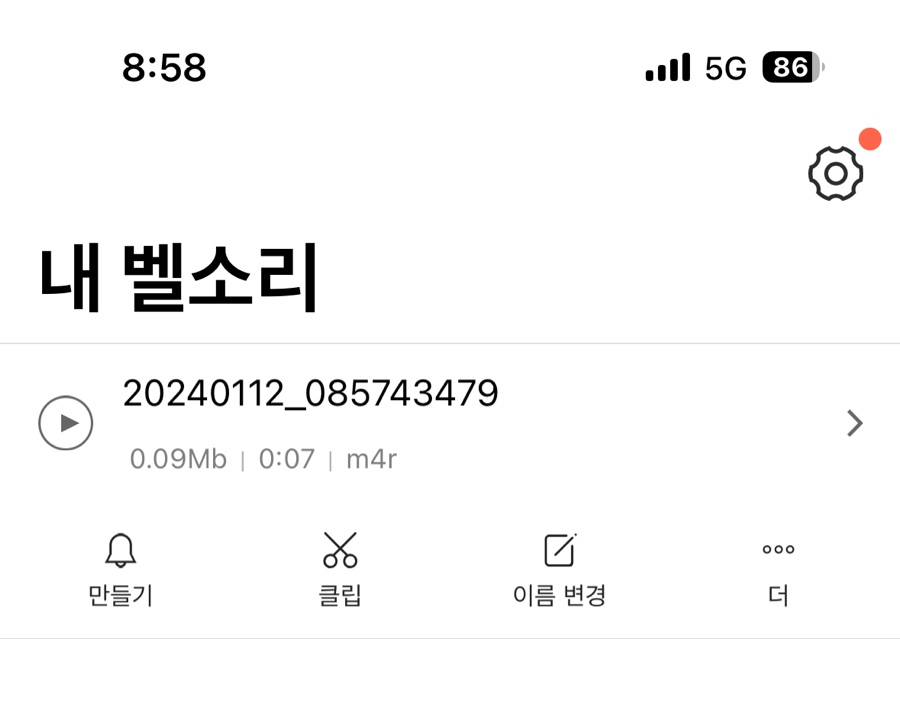Screen dimensions: 900x726
Task: Open the 클립 scissors tool
Action: click(x=340, y=570)
